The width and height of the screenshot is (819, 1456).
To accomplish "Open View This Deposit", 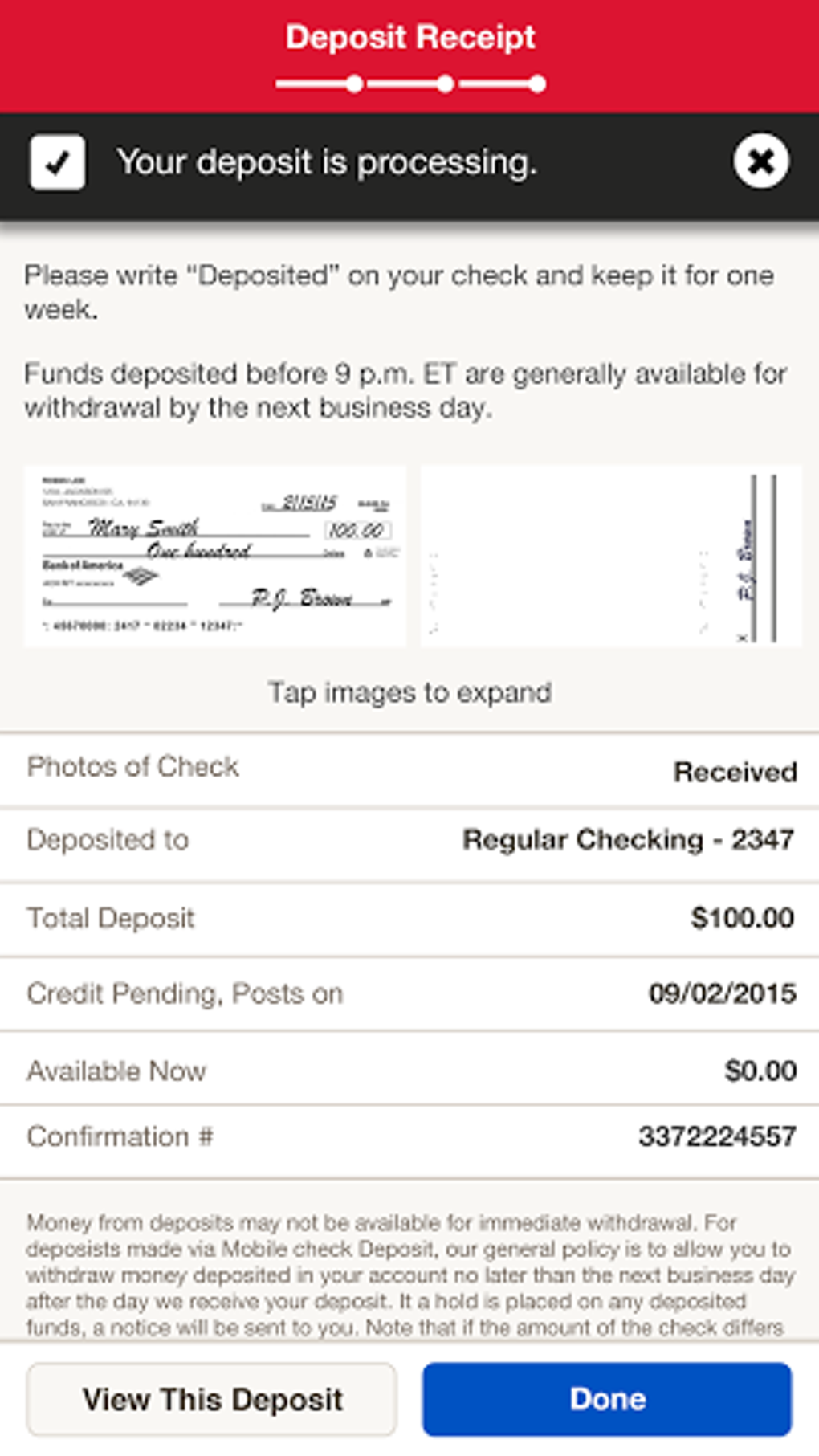I will pyautogui.click(x=212, y=1399).
